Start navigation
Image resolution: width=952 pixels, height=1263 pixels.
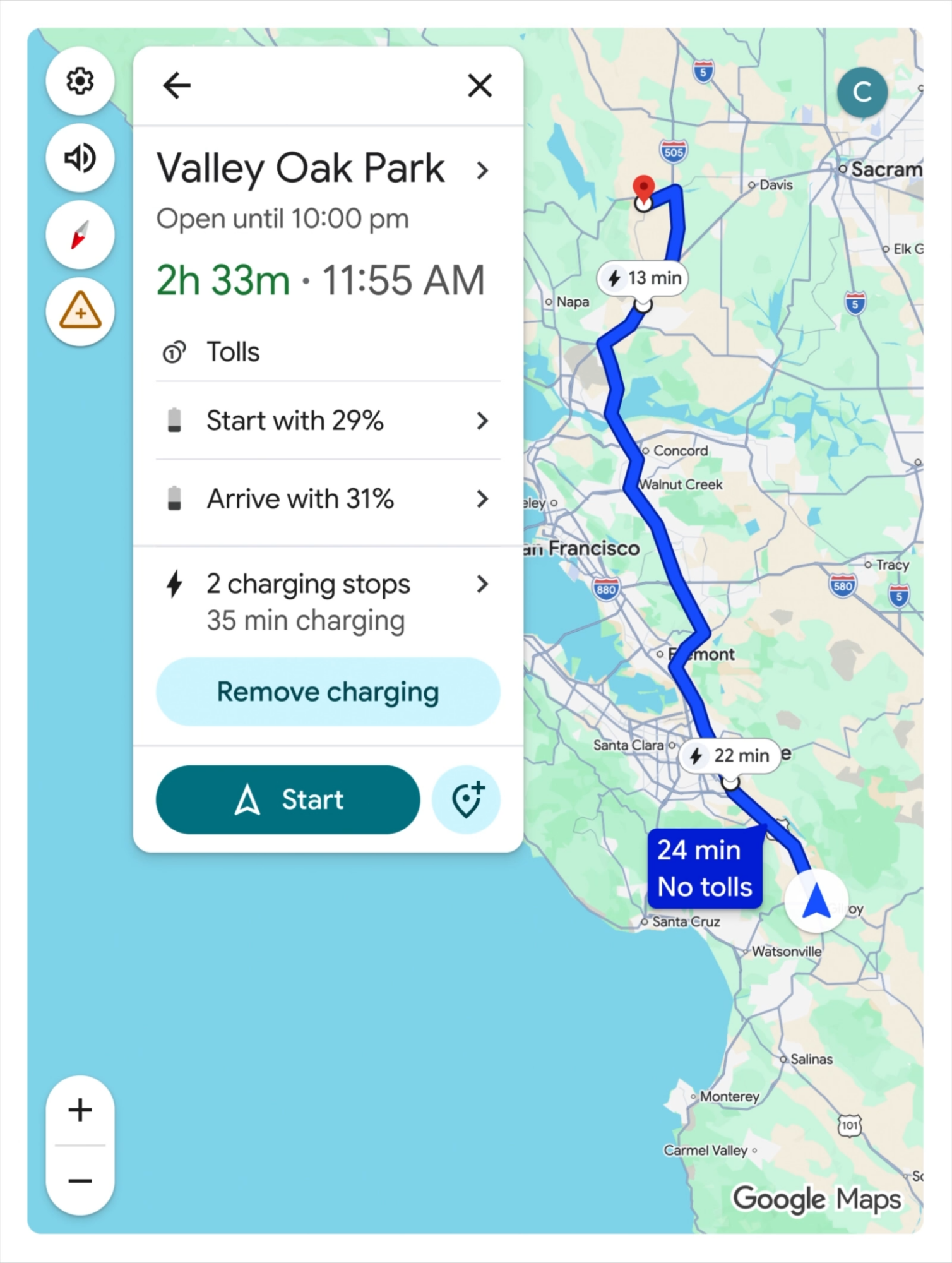pyautogui.click(x=288, y=799)
